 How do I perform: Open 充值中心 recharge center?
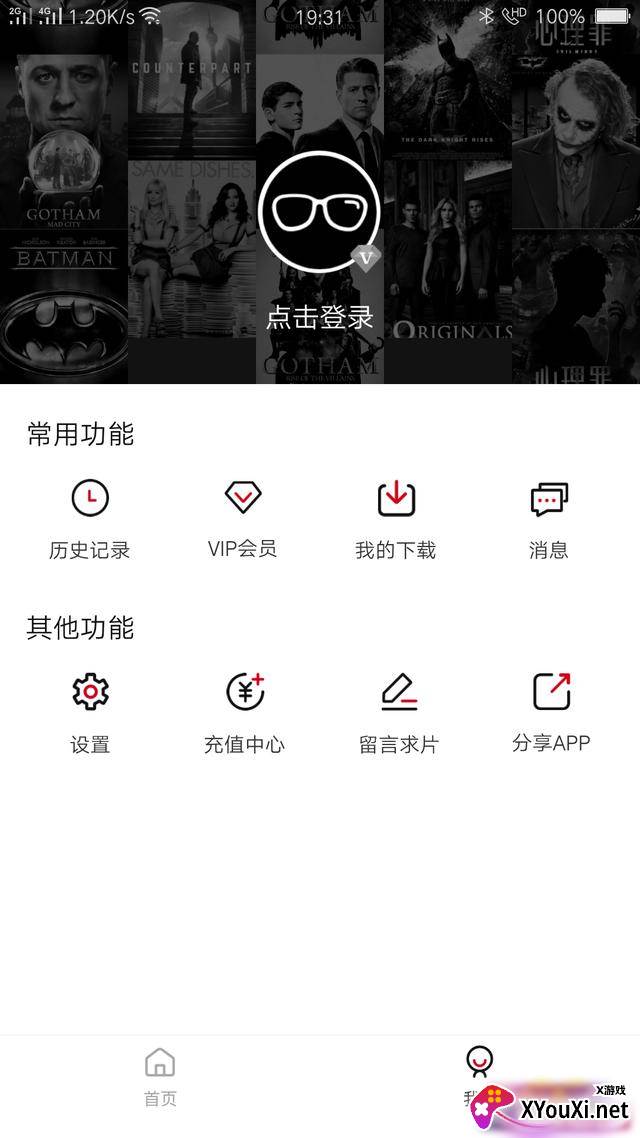coord(244,712)
